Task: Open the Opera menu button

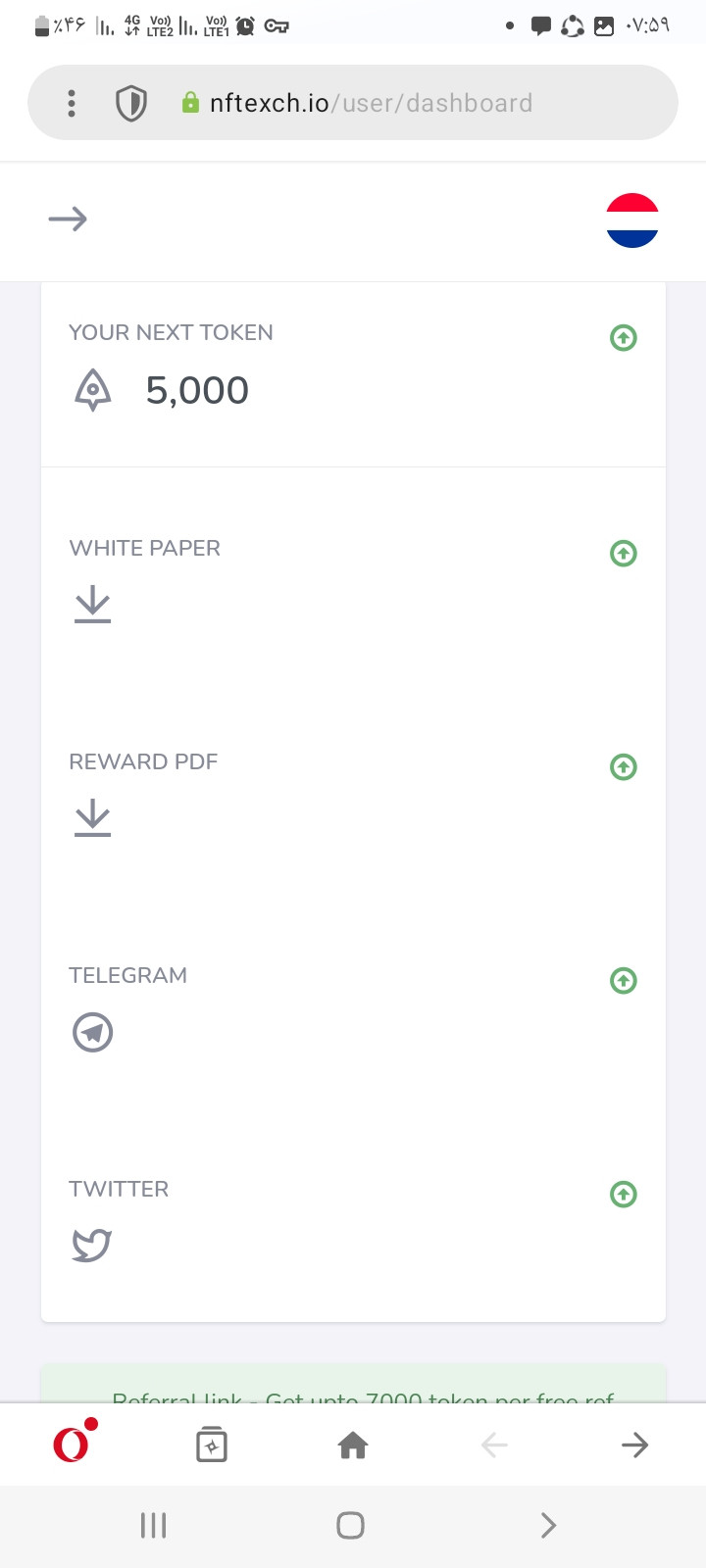Action: (74, 1443)
